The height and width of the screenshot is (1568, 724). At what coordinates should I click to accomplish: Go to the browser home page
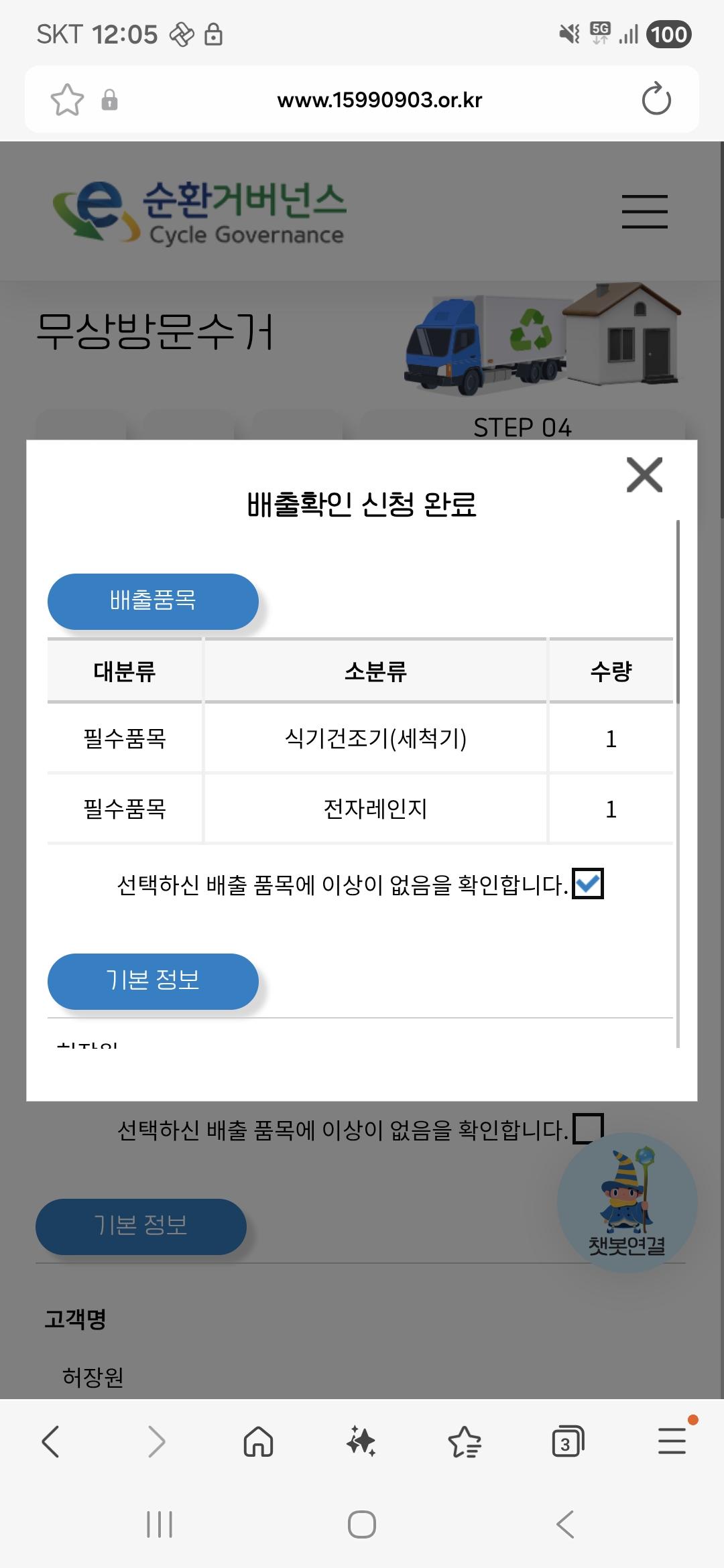tap(258, 1441)
